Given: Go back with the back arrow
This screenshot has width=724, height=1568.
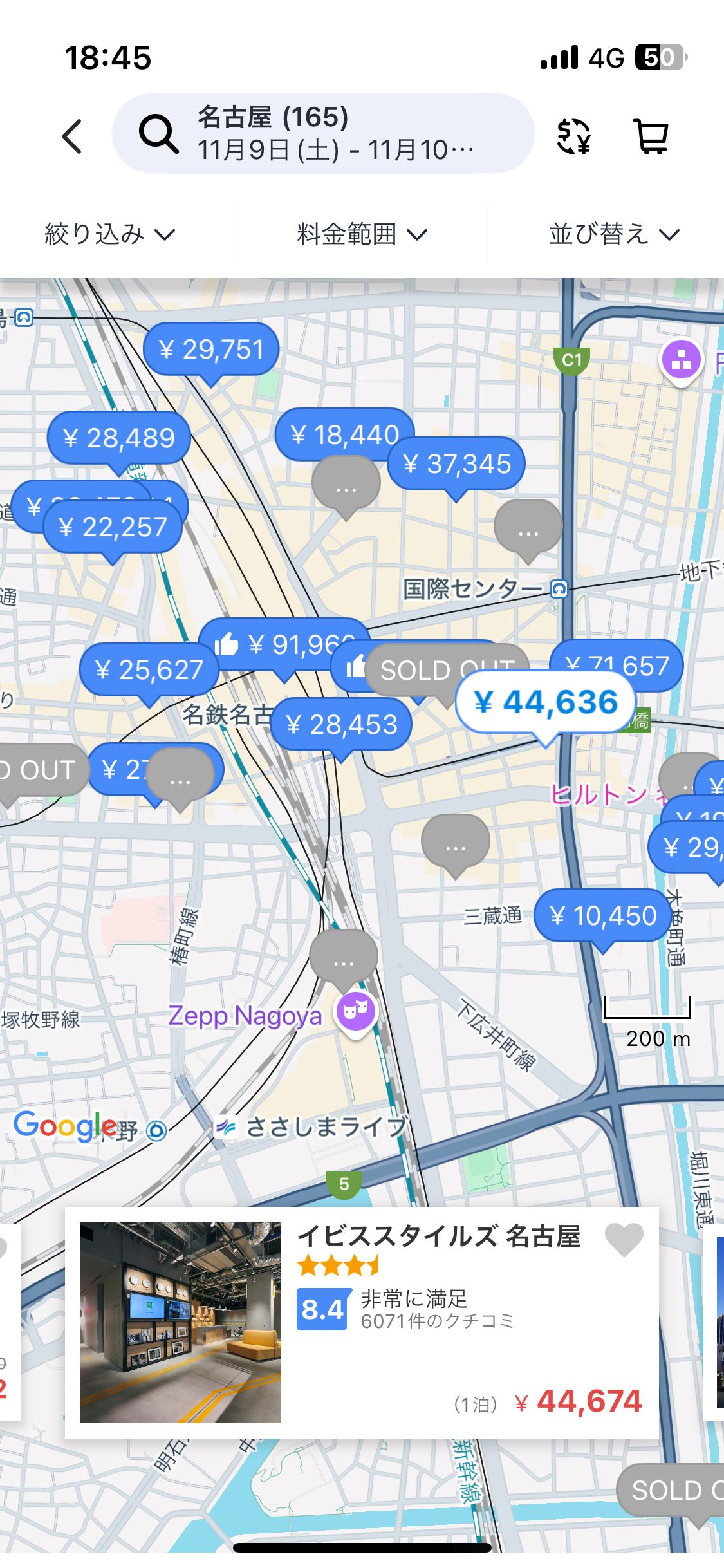Looking at the screenshot, I should tap(72, 136).
